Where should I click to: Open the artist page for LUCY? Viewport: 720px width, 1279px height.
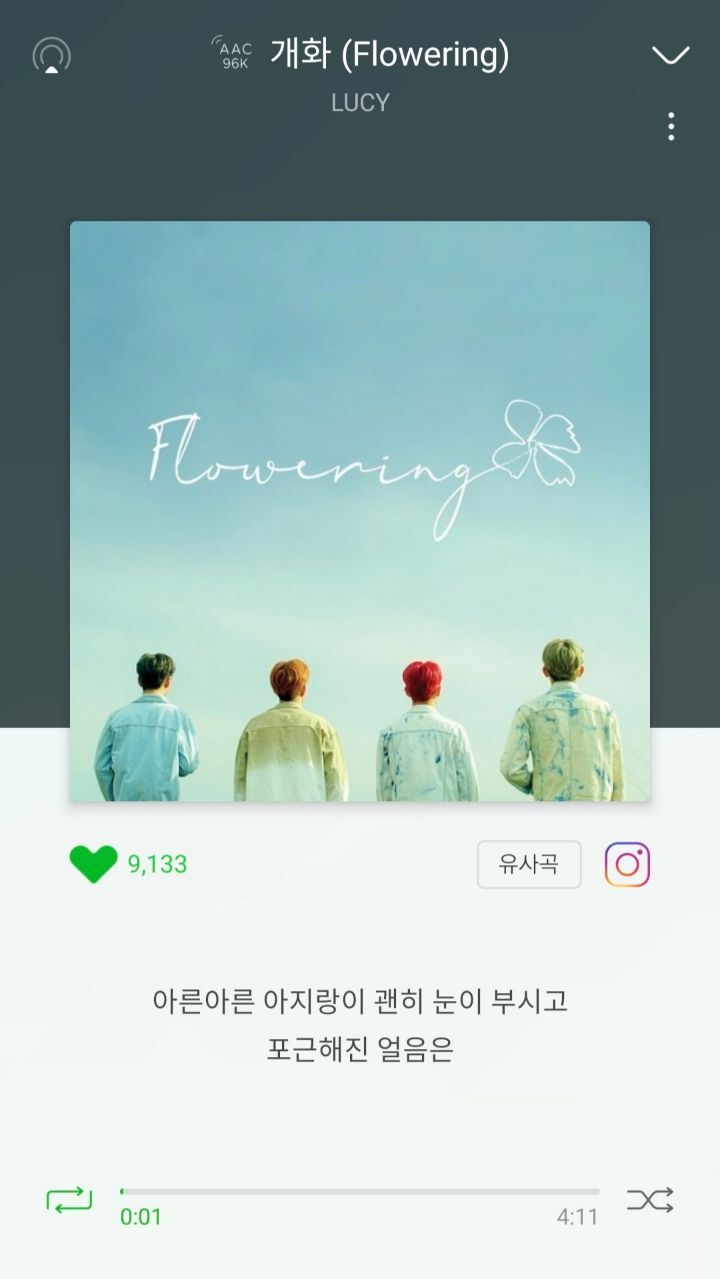tap(360, 102)
